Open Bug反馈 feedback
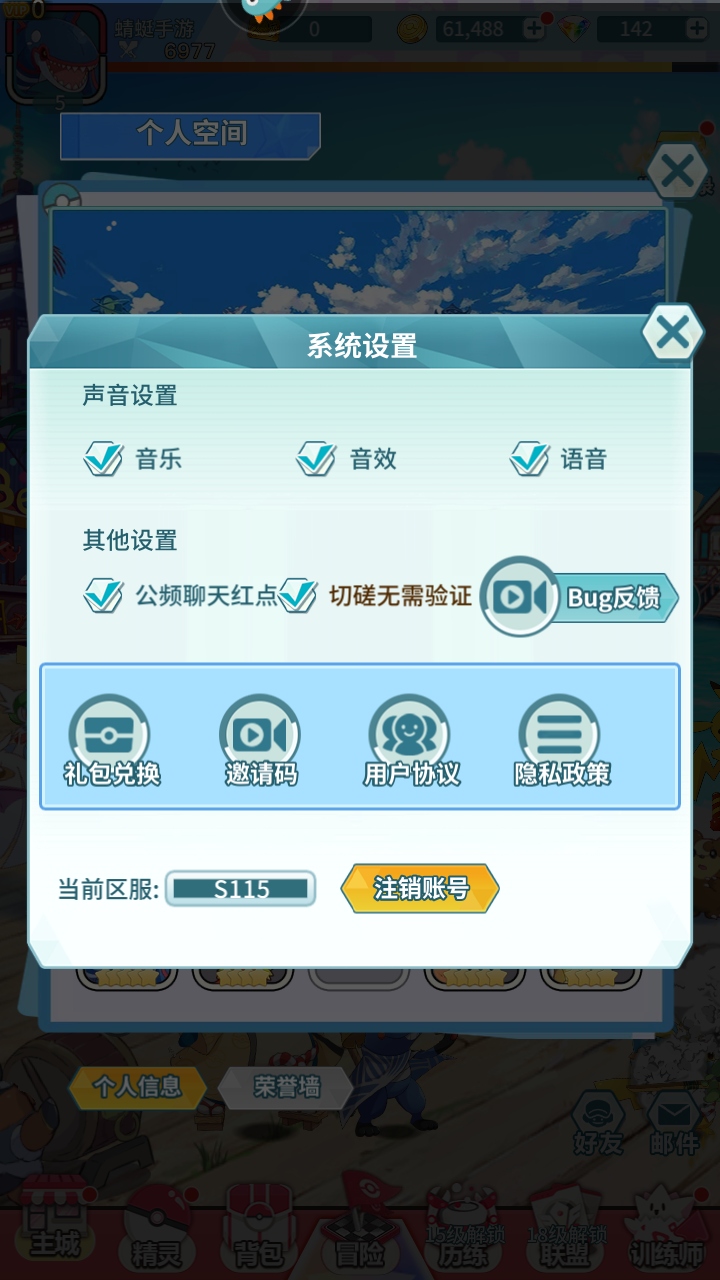 point(580,598)
